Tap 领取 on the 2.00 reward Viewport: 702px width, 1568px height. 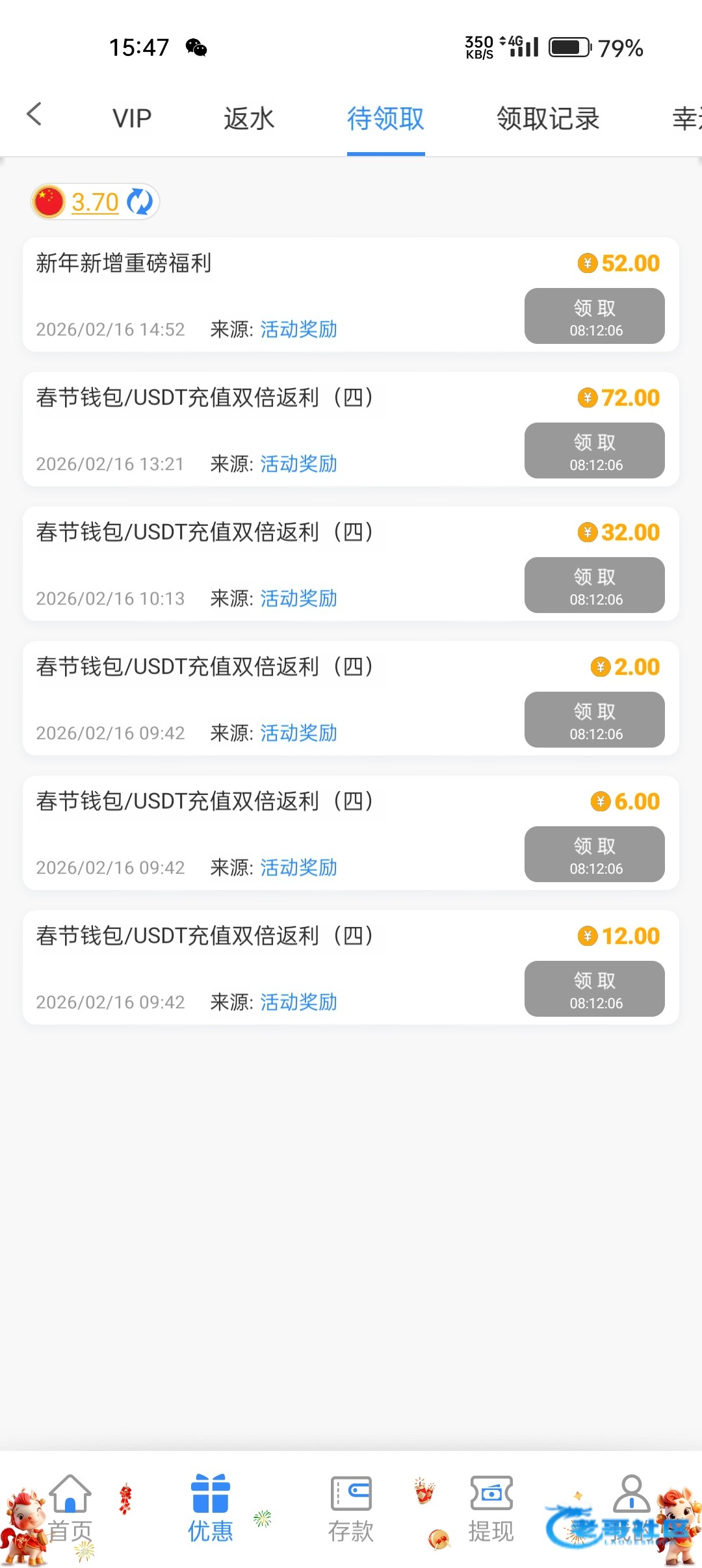(594, 720)
